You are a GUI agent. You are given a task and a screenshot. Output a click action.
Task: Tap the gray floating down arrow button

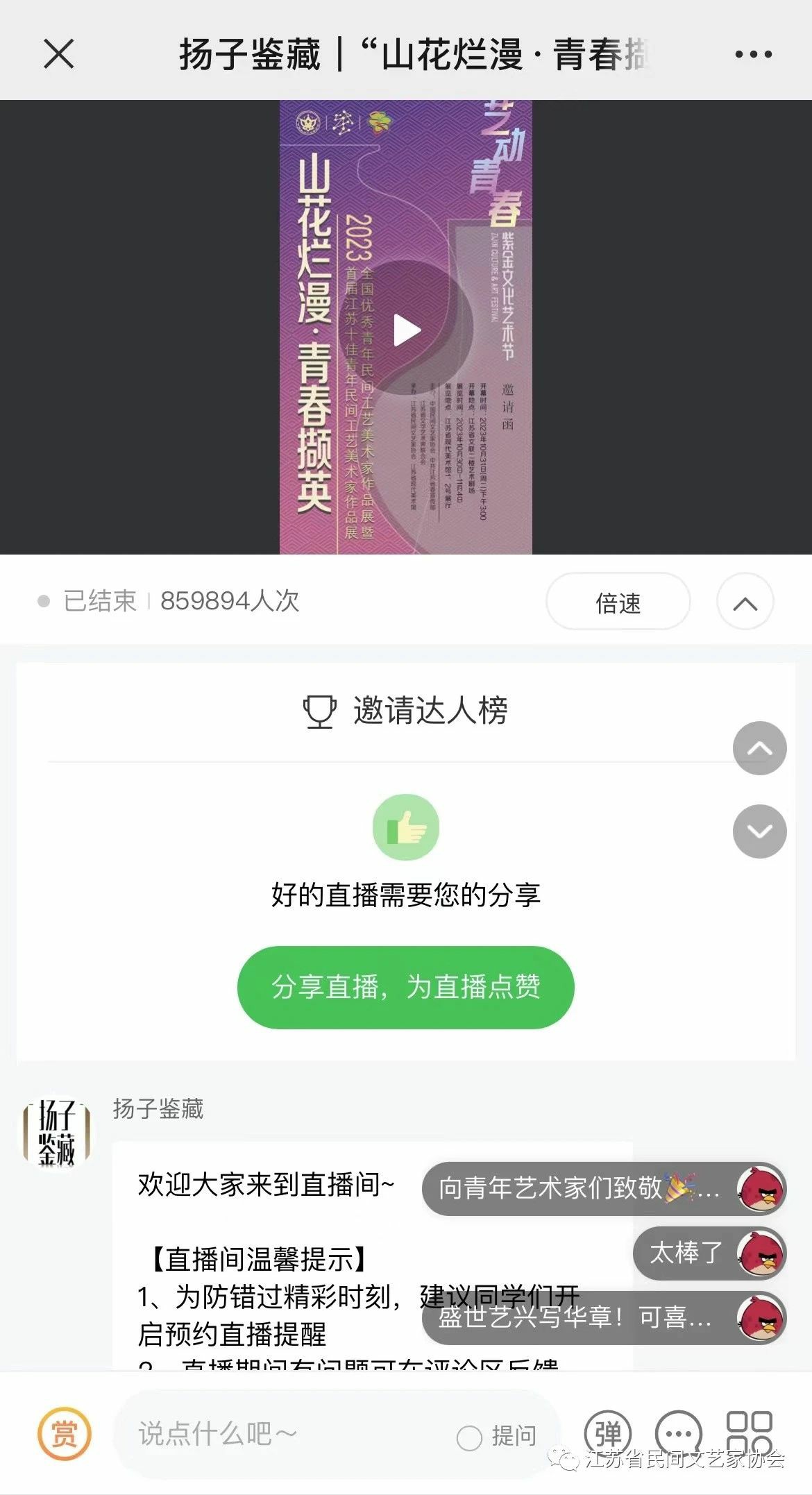tap(759, 831)
